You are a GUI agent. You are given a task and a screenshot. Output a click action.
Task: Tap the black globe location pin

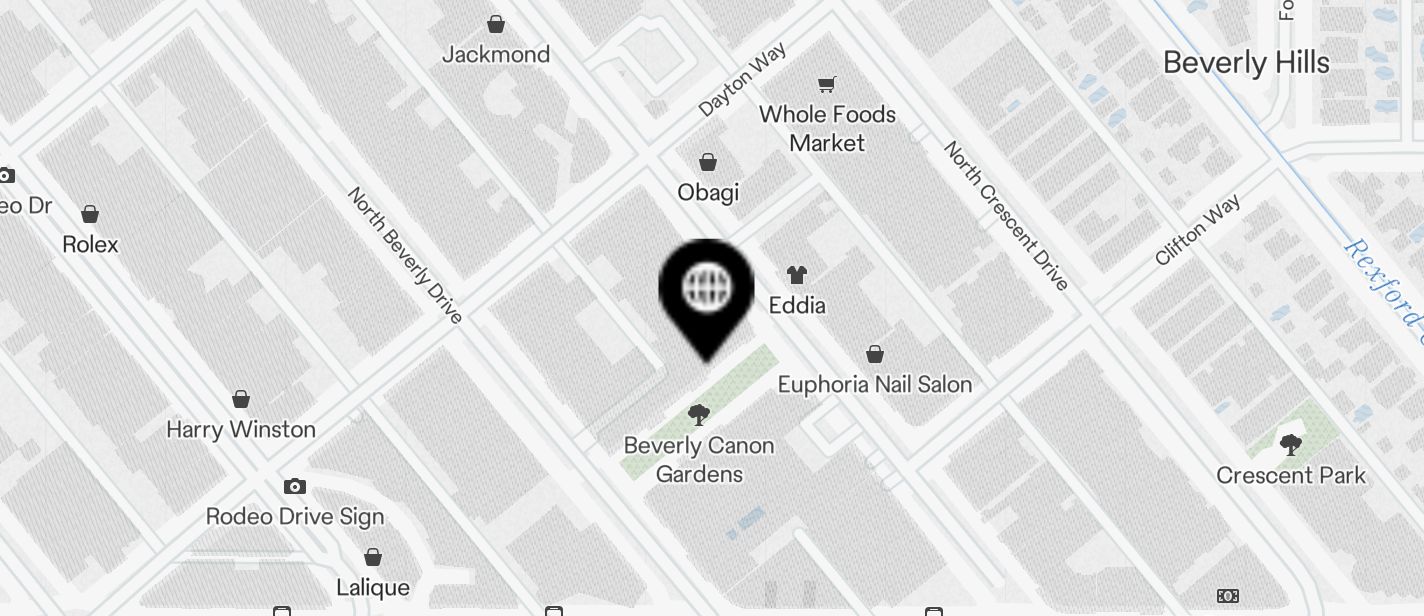pos(706,290)
